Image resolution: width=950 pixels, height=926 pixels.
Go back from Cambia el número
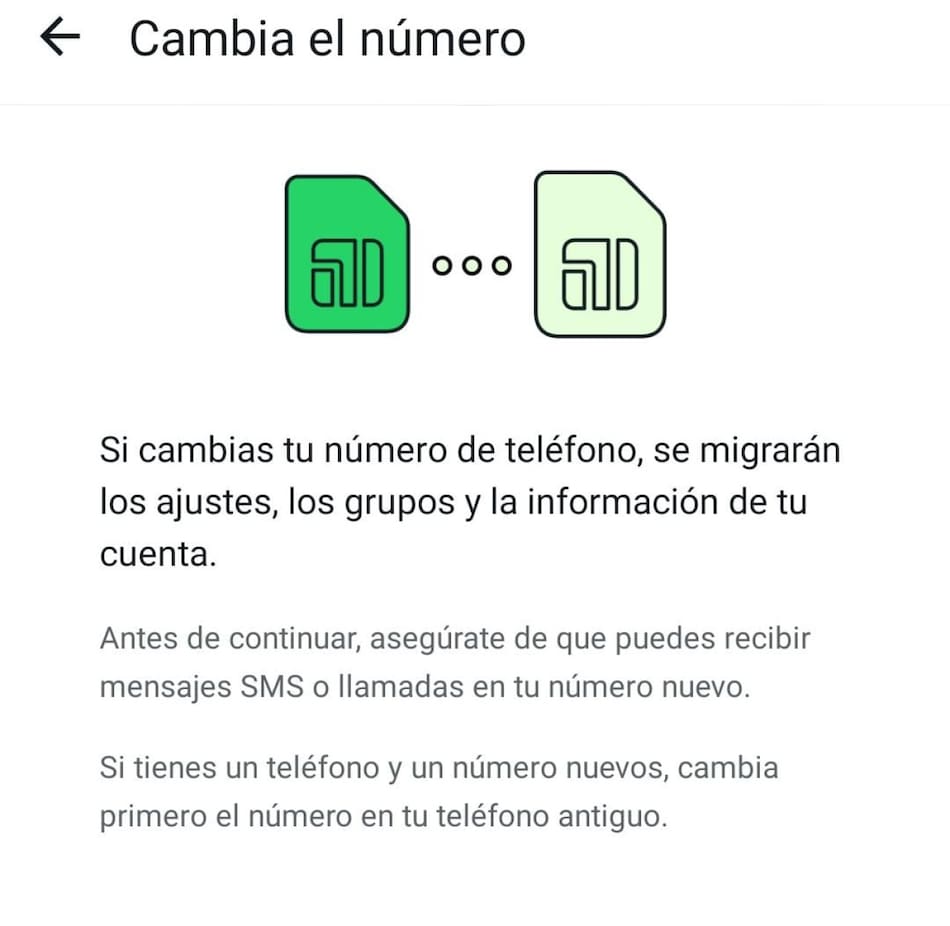[x=59, y=38]
